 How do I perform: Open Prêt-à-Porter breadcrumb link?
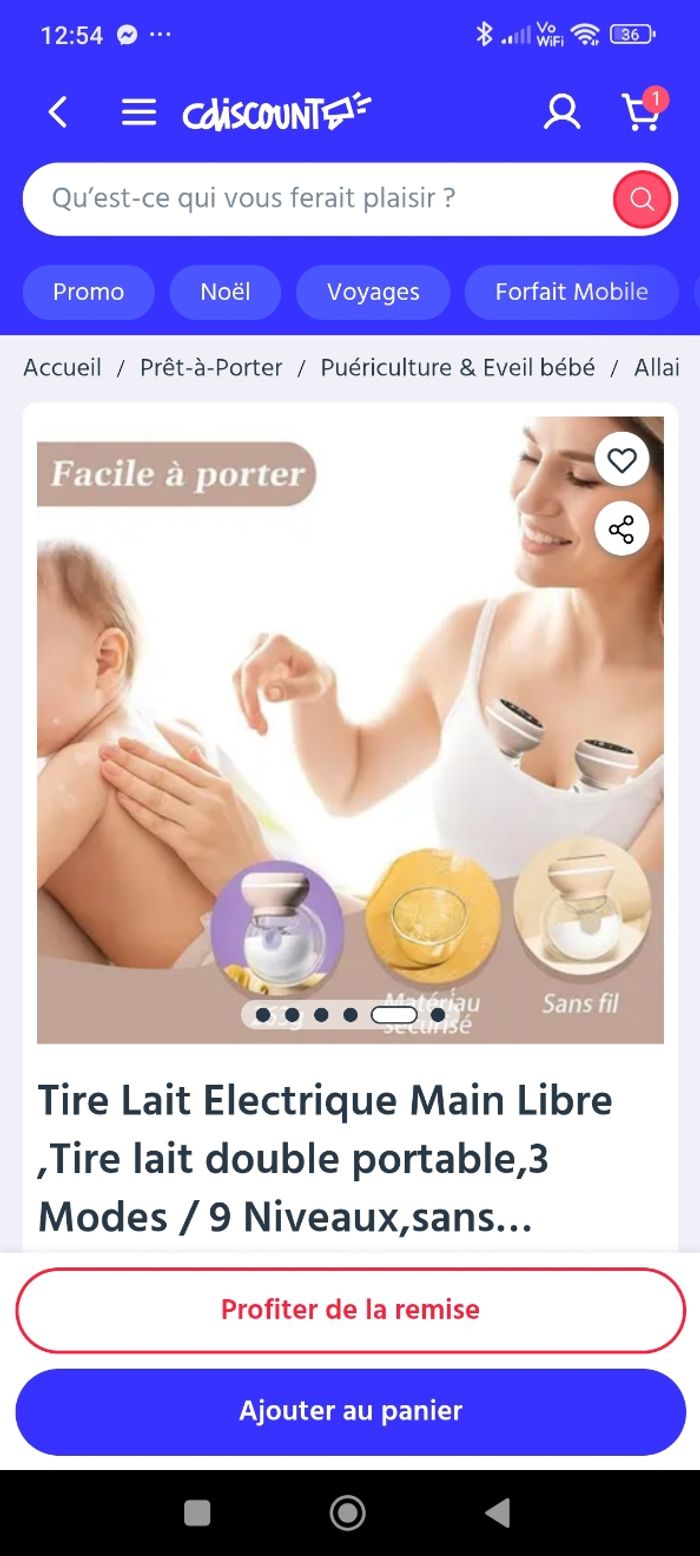[x=211, y=368]
